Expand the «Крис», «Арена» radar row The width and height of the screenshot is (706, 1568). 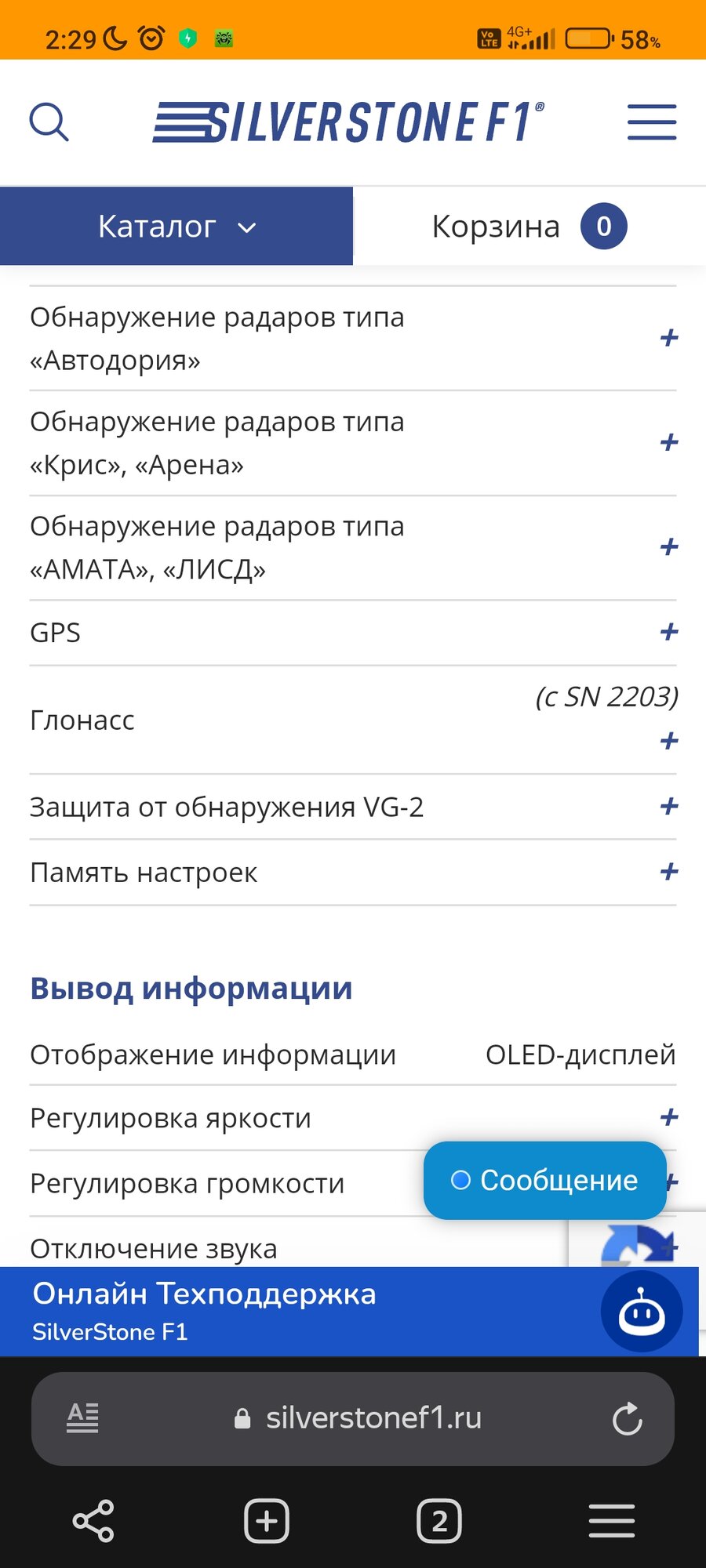[668, 443]
